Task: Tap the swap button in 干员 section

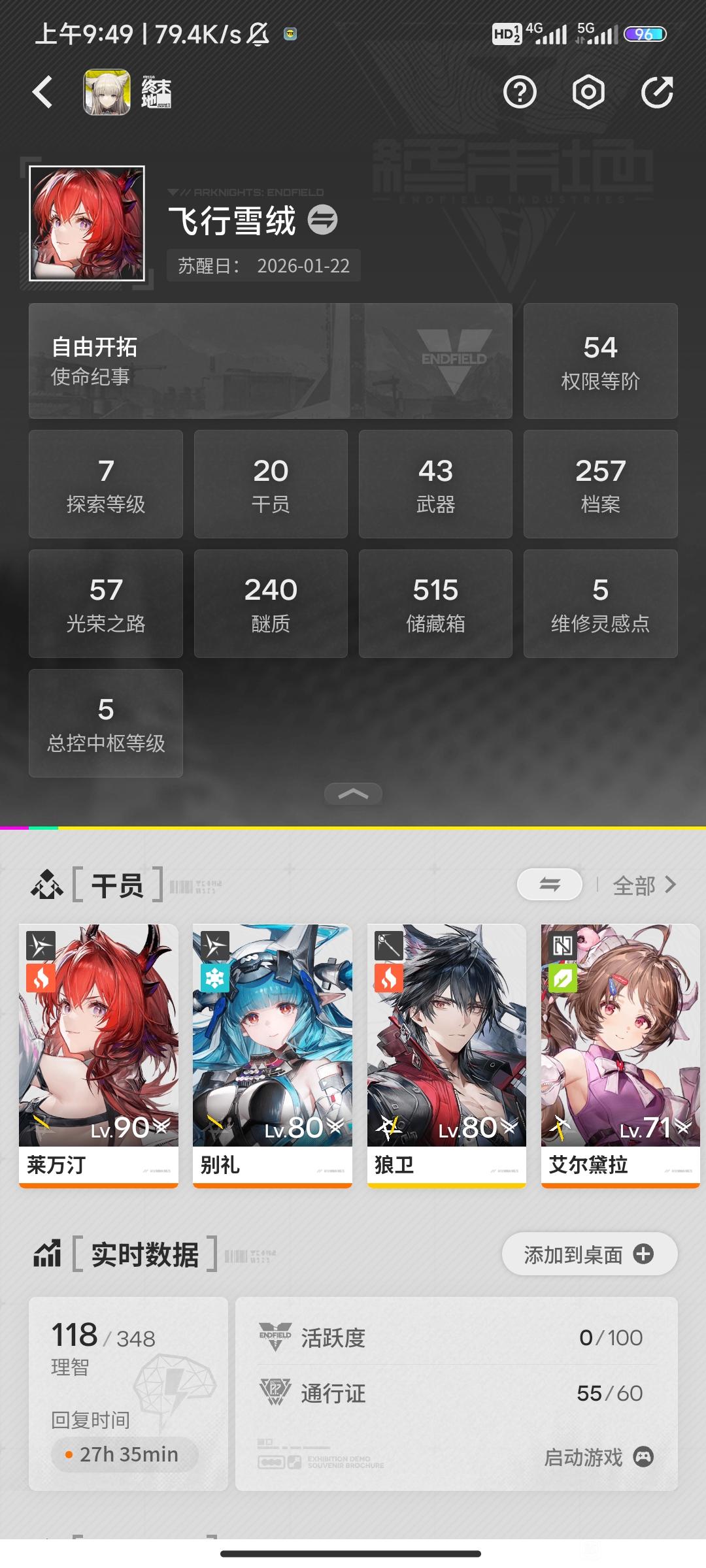Action: [x=550, y=885]
